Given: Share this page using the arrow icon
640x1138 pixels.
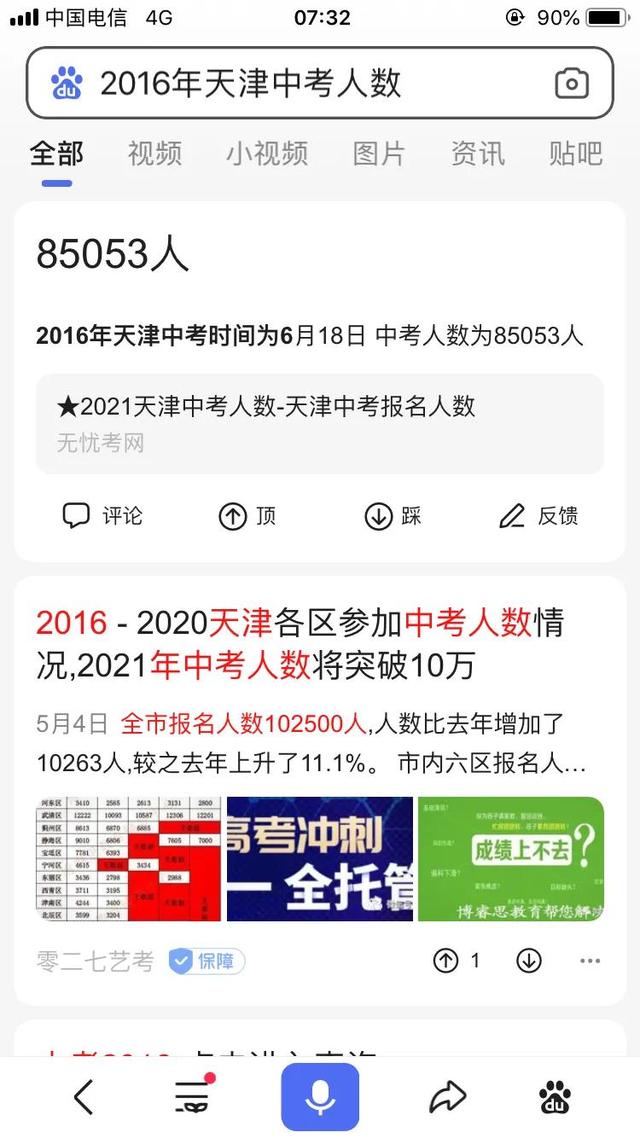Looking at the screenshot, I should 447,1097.
